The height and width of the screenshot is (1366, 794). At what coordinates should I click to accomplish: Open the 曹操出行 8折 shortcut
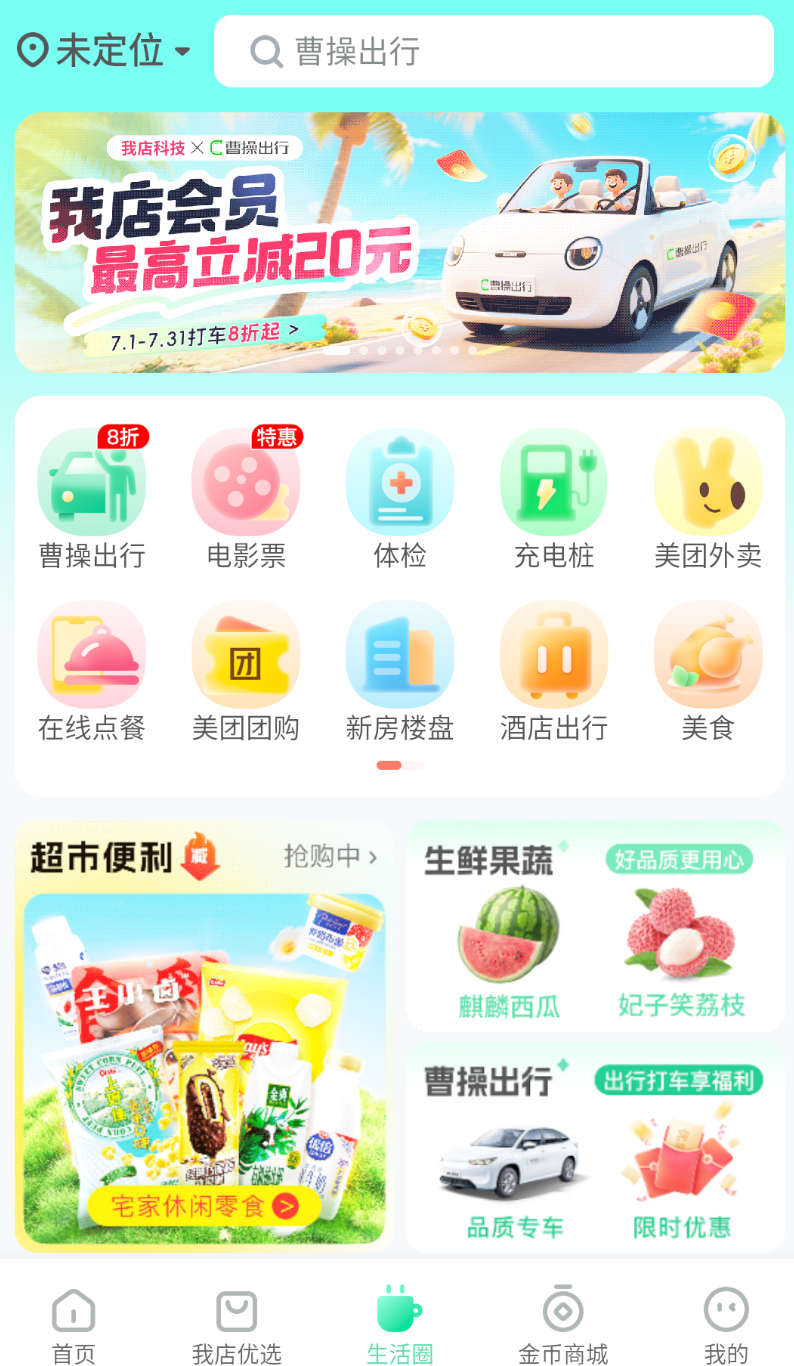pos(92,498)
